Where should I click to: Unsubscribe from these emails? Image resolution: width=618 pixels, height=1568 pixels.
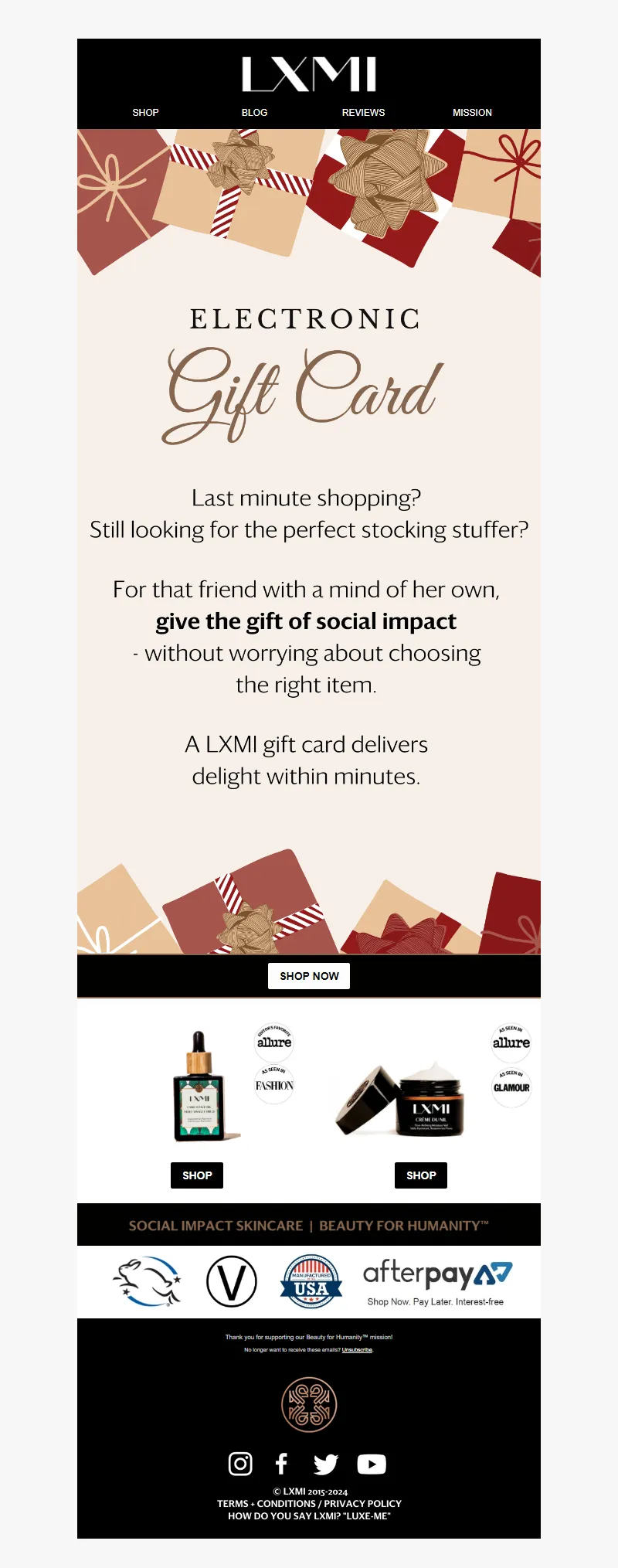point(357,1350)
